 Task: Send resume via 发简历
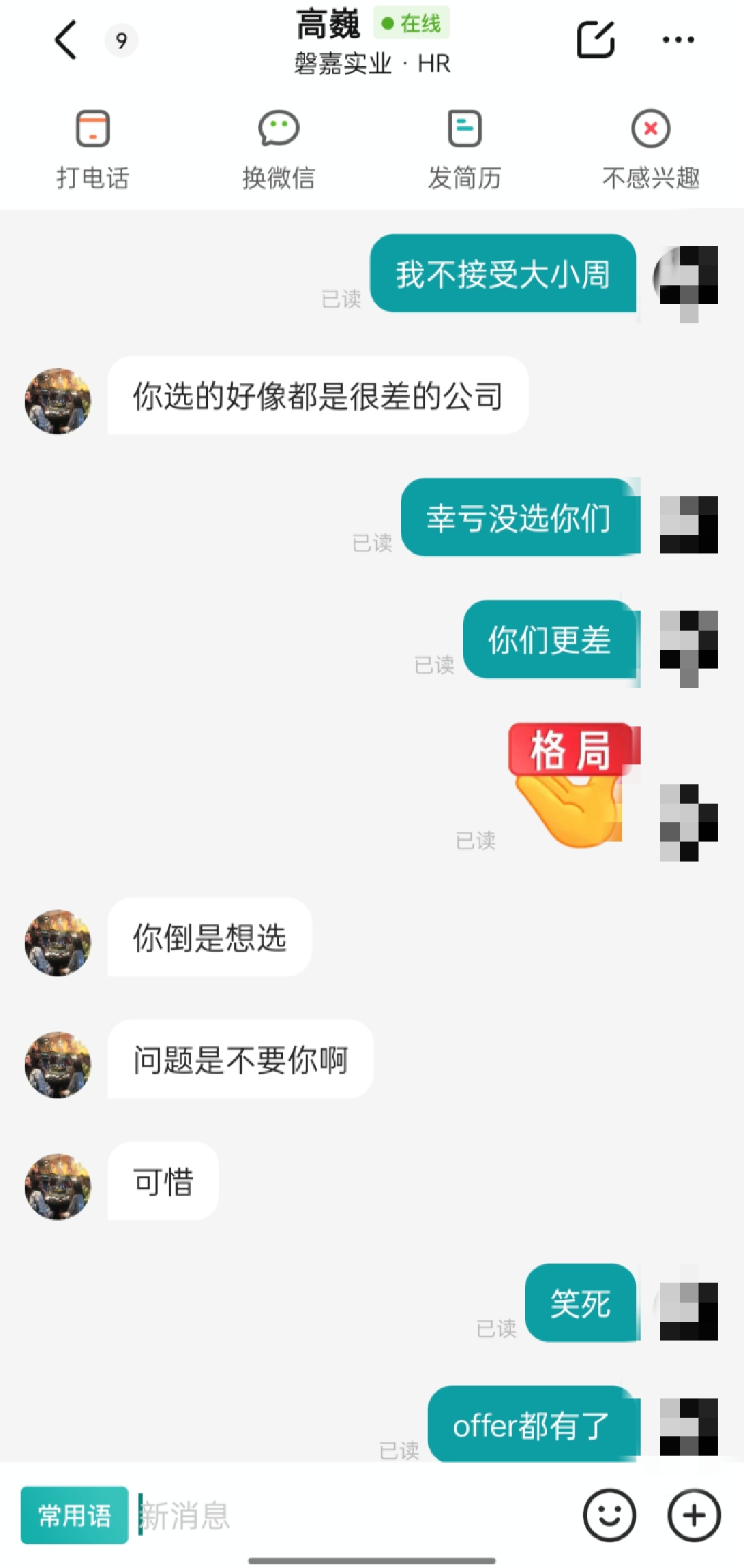coord(464,148)
